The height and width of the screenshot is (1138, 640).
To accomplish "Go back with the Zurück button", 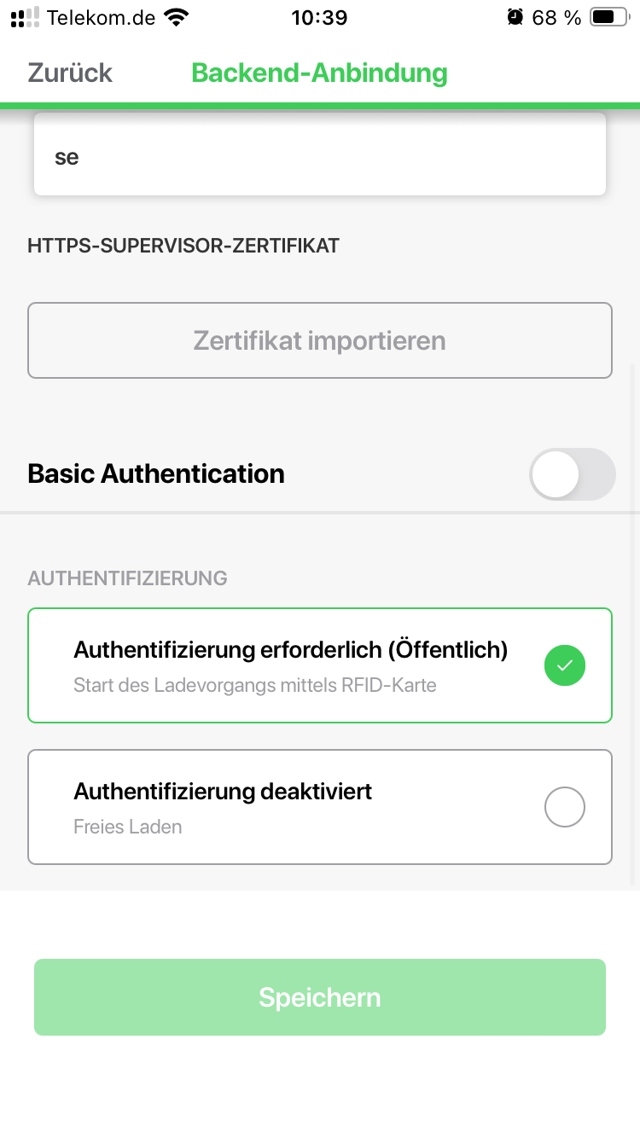I will (x=70, y=73).
